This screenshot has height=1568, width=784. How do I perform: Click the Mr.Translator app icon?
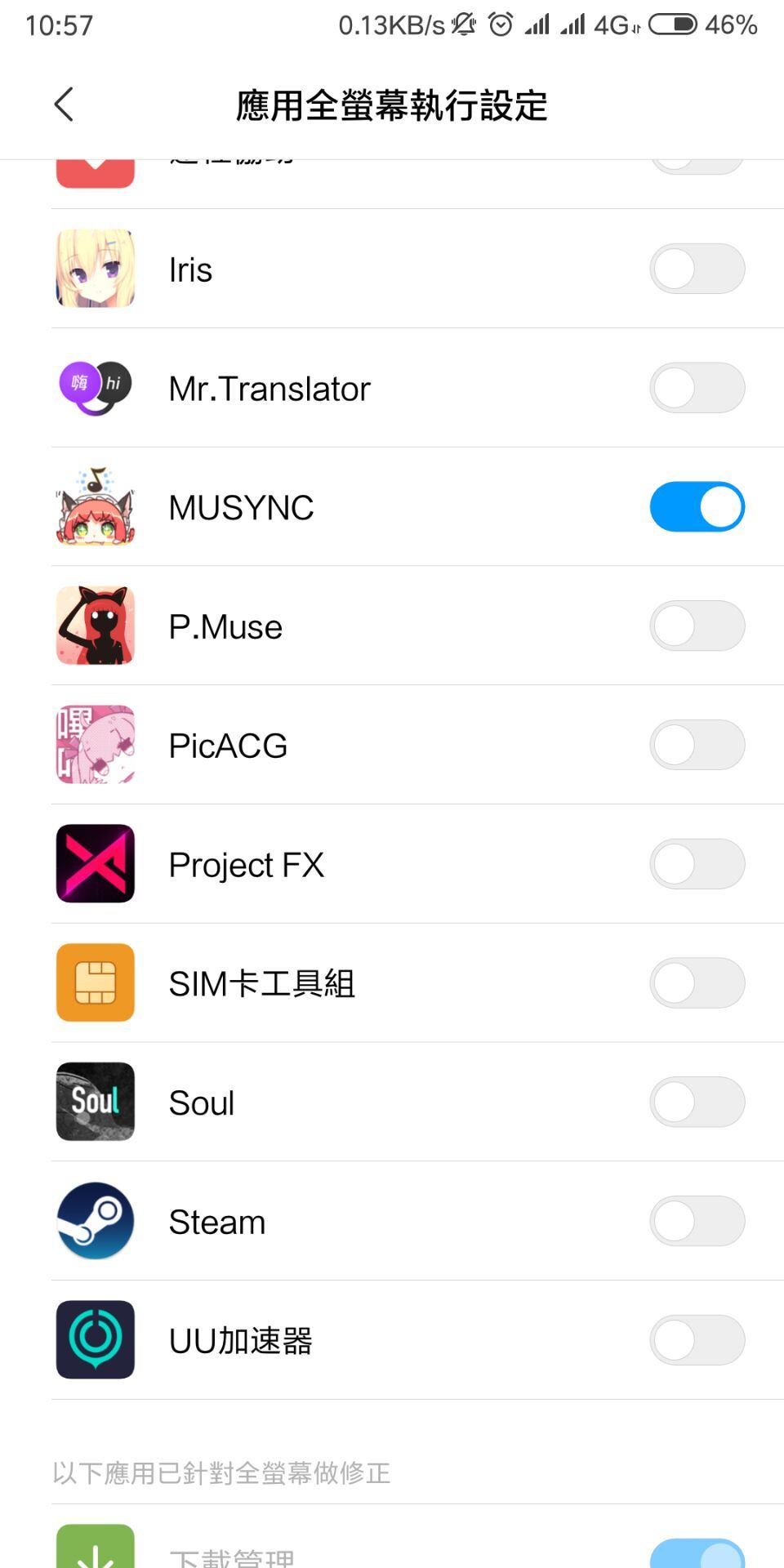tap(95, 388)
